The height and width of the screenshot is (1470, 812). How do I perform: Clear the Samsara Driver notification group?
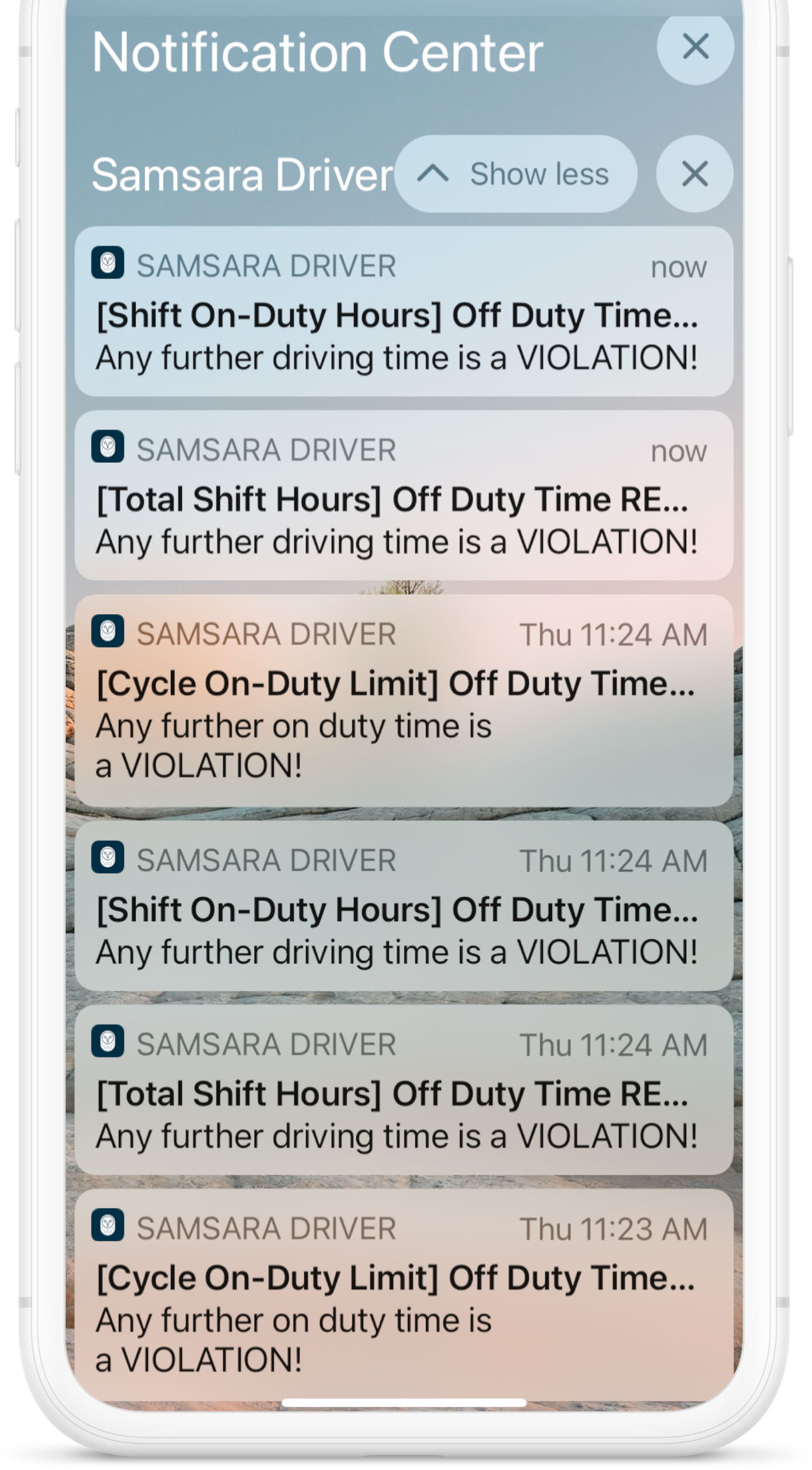[x=694, y=174]
